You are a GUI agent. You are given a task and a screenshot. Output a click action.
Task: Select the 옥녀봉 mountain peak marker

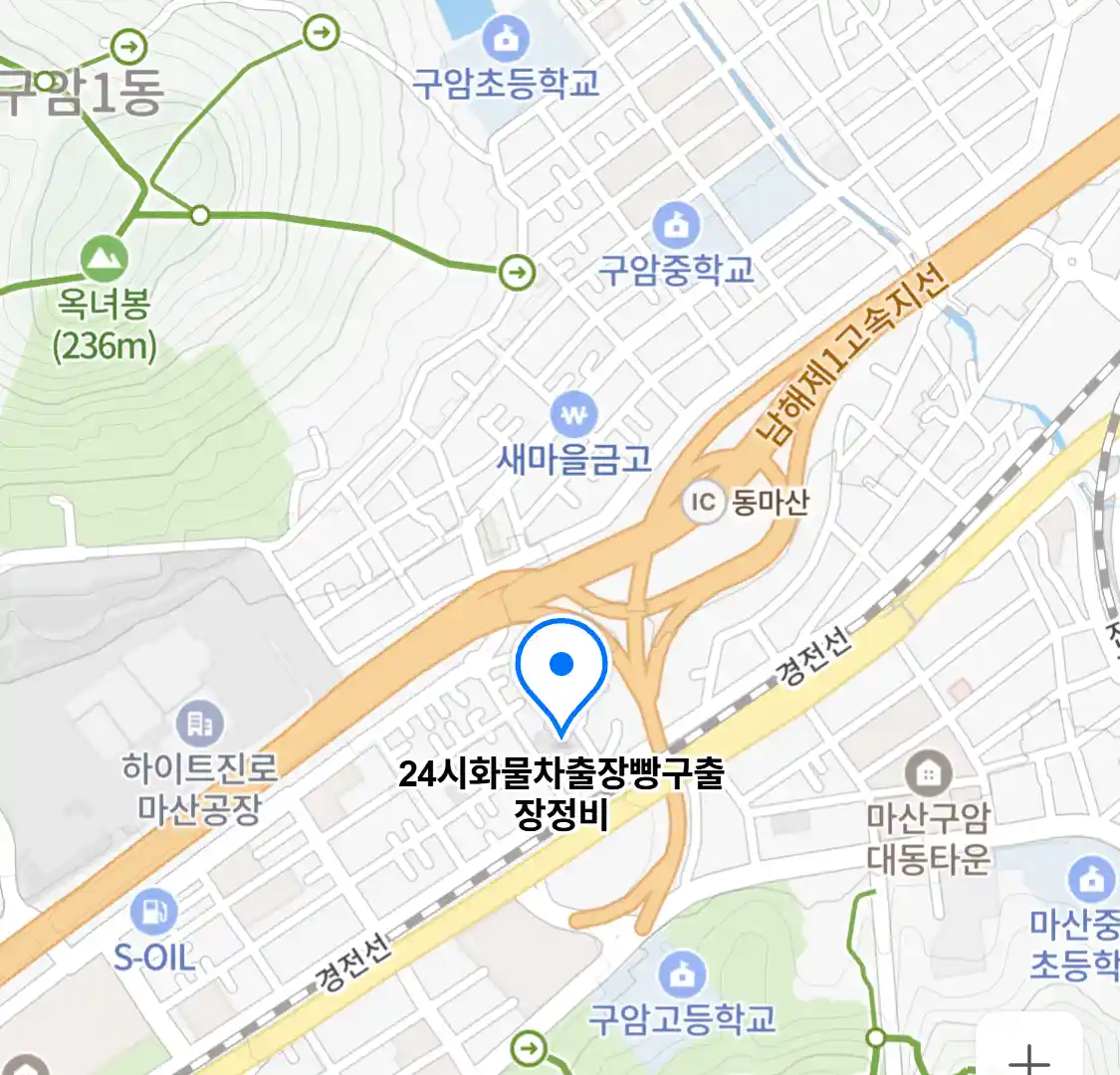click(104, 260)
